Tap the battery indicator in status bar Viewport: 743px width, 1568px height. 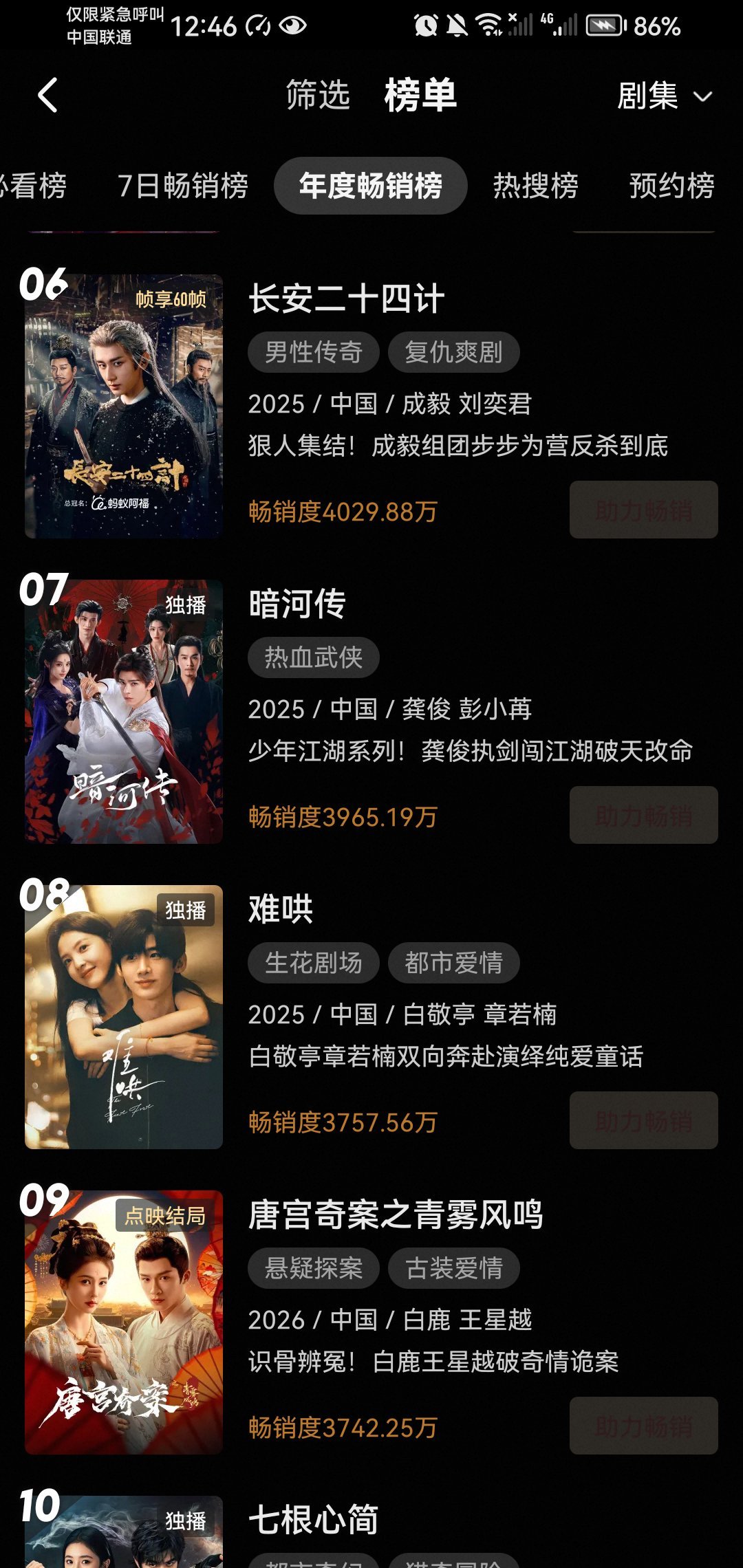603,25
